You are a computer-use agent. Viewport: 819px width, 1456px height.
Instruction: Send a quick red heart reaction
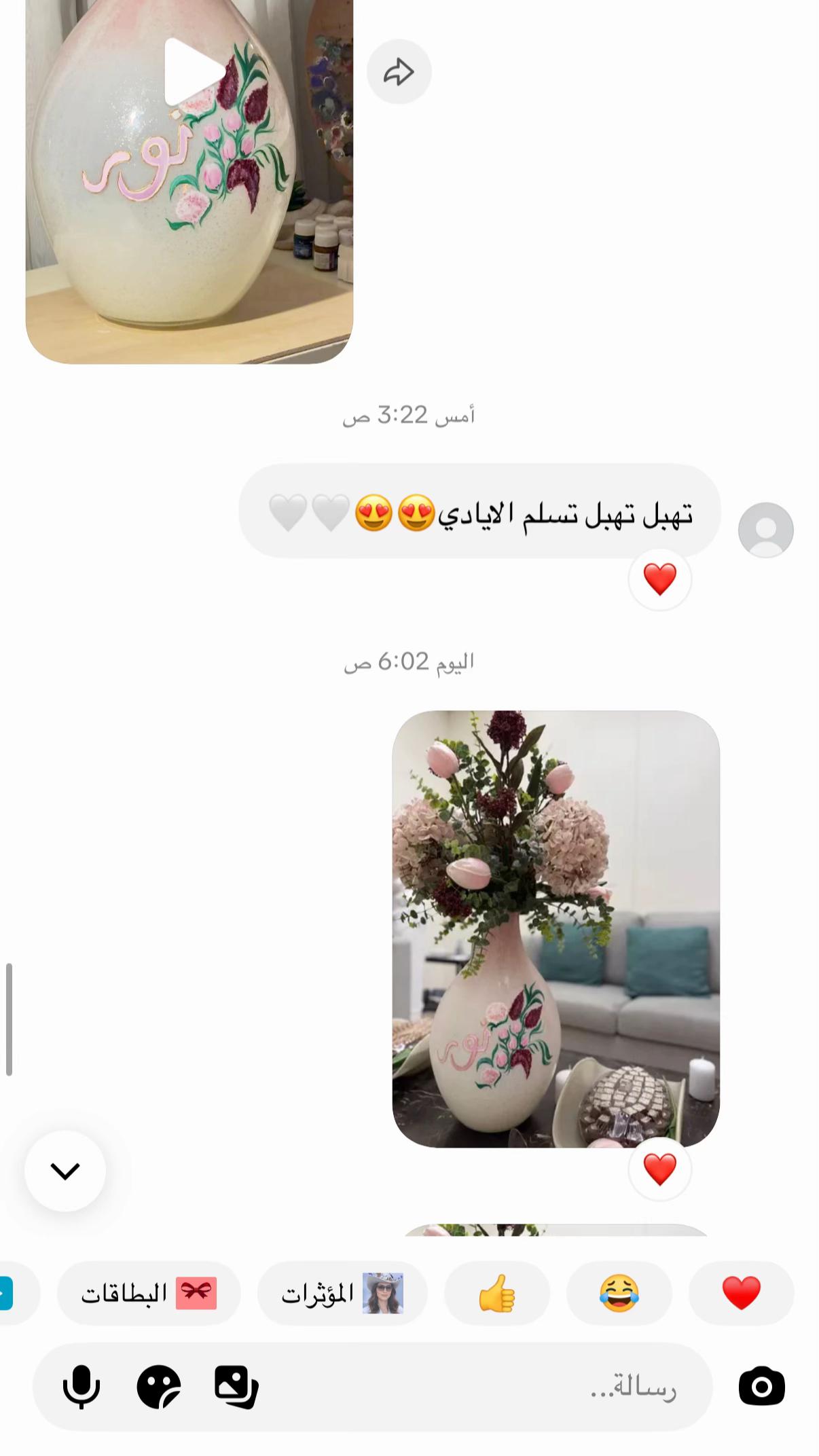(x=742, y=1293)
